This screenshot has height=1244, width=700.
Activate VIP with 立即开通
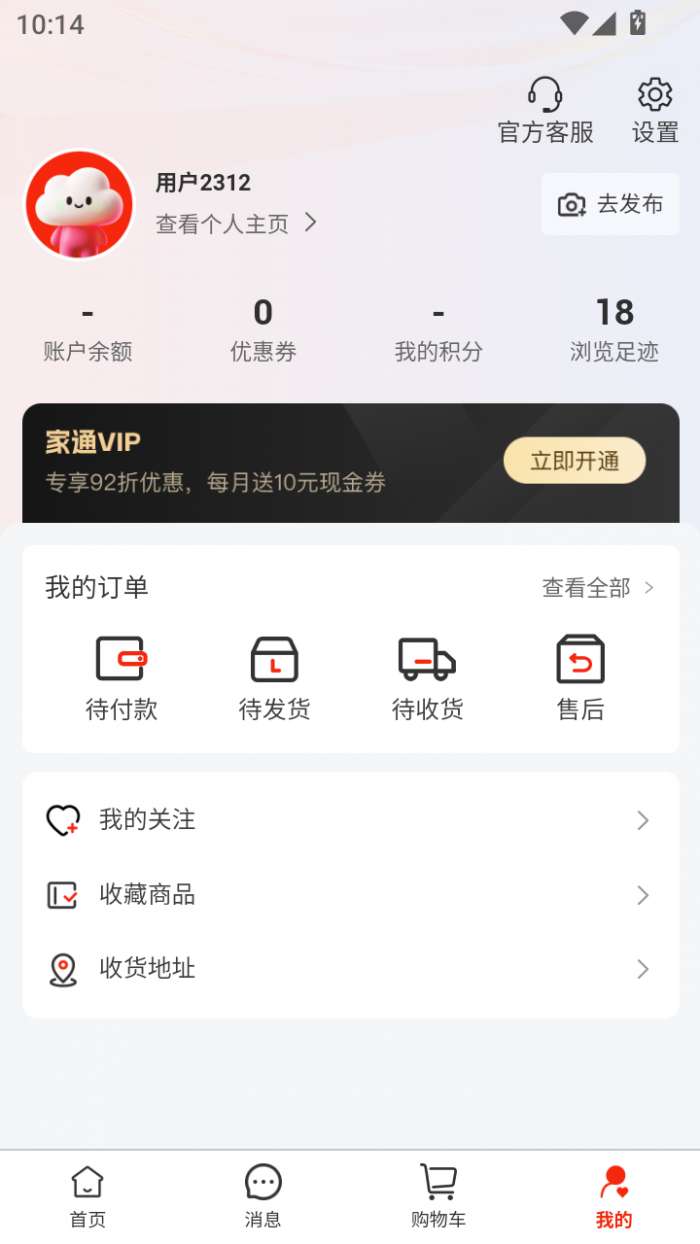[x=574, y=461]
